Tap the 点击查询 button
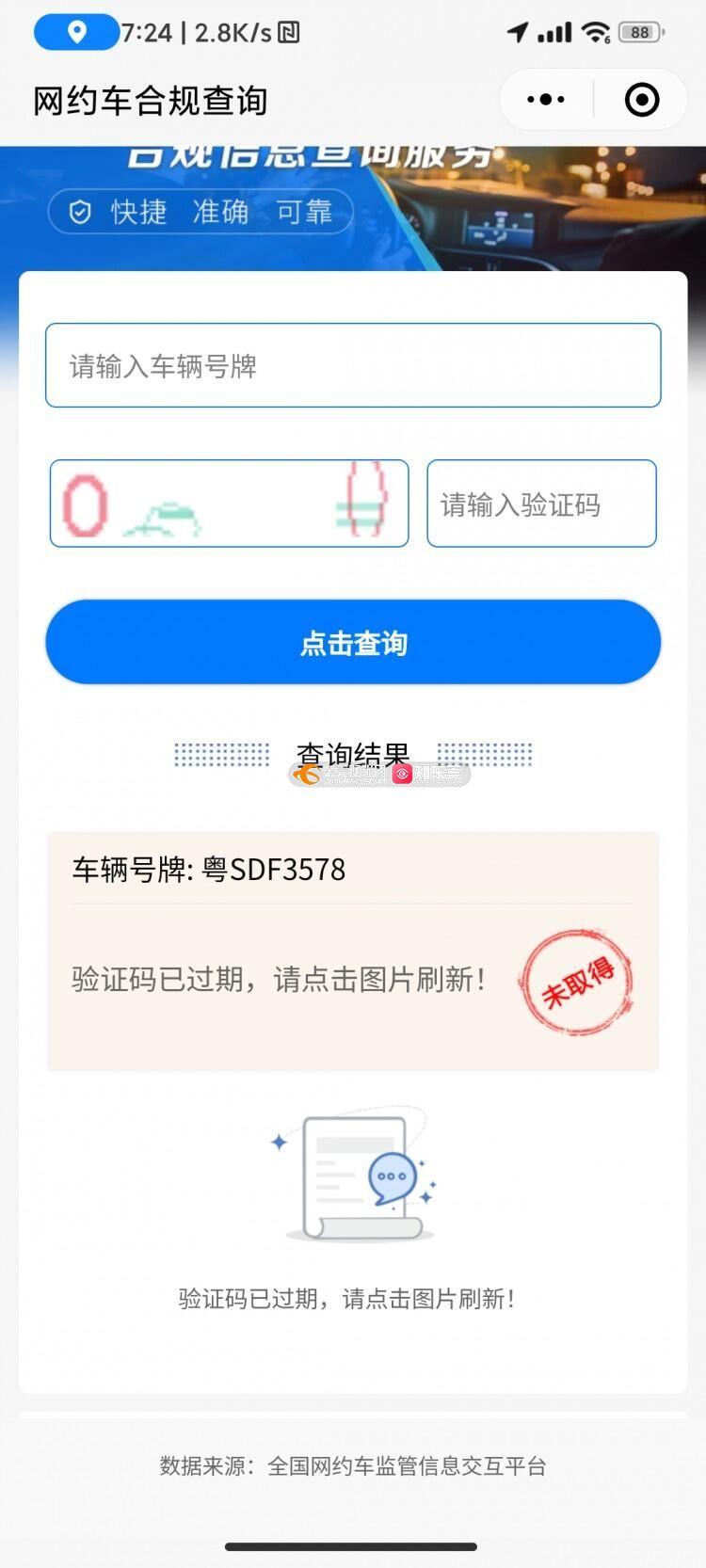Screen dimensions: 706x1568 [353, 642]
